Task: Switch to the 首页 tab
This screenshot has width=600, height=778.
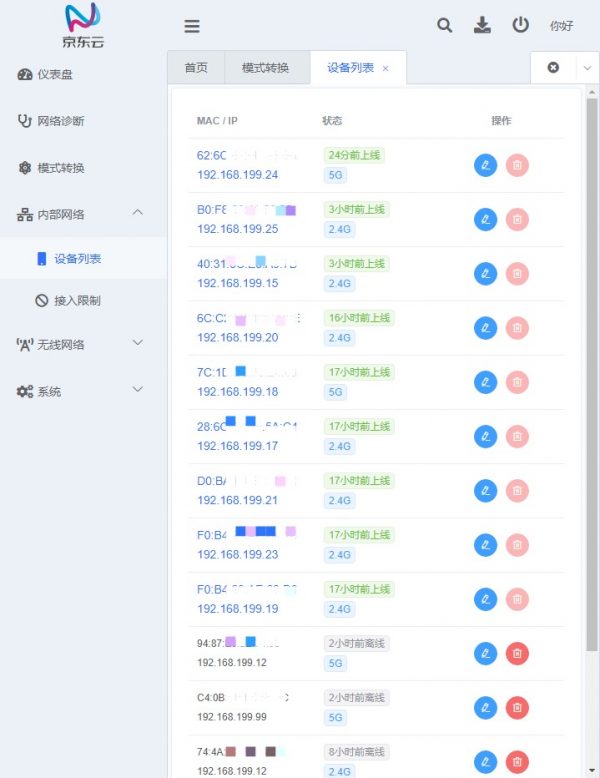Action: [196, 68]
